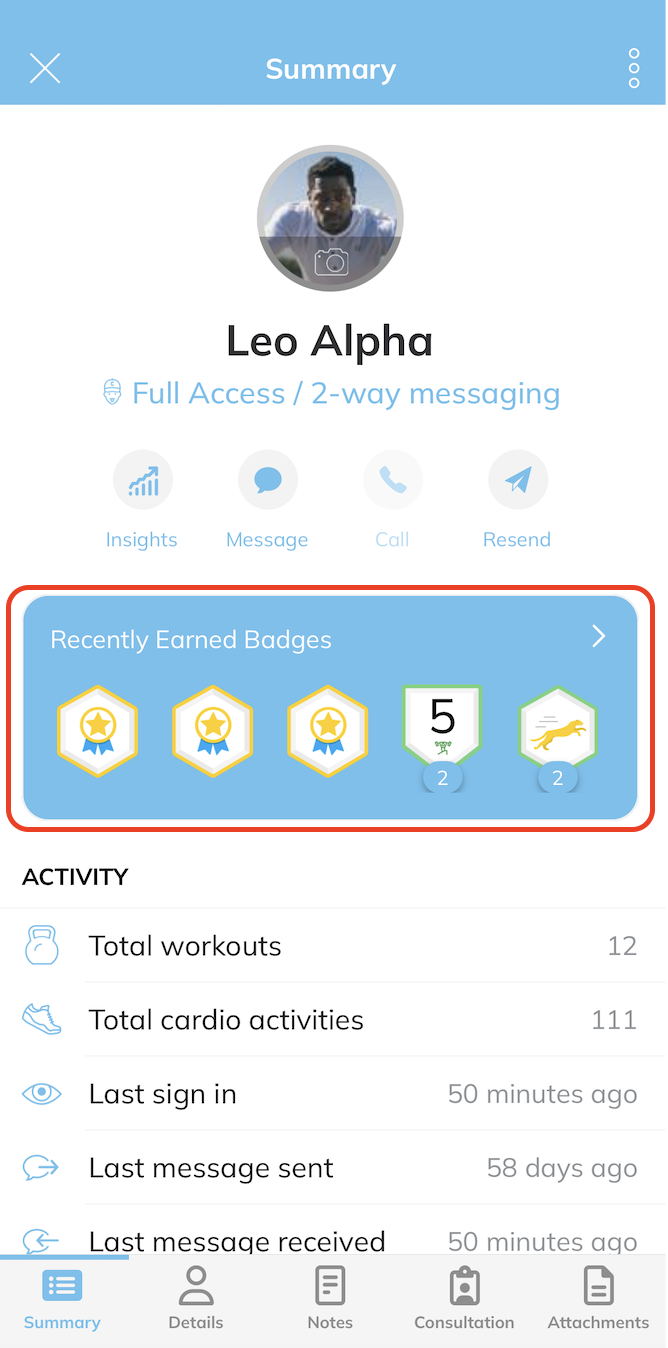
Task: Select the Consultation tab
Action: 464,1298
